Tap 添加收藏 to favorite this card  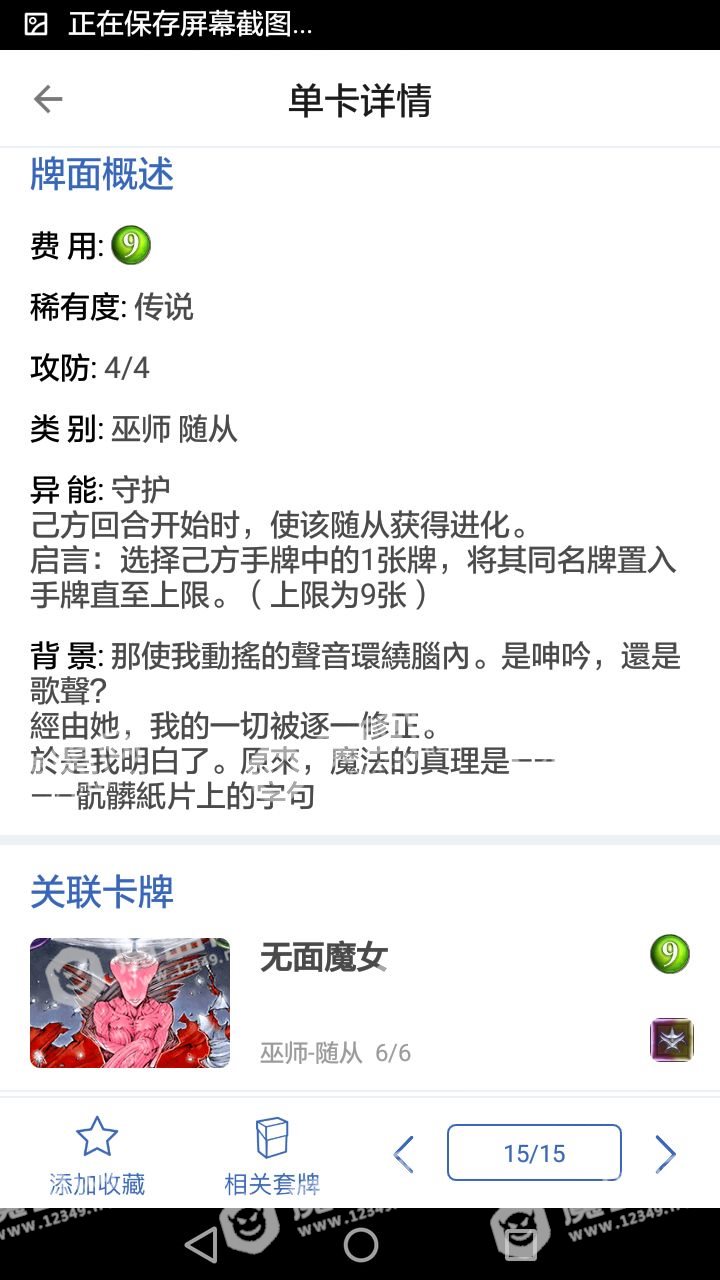(x=97, y=1156)
